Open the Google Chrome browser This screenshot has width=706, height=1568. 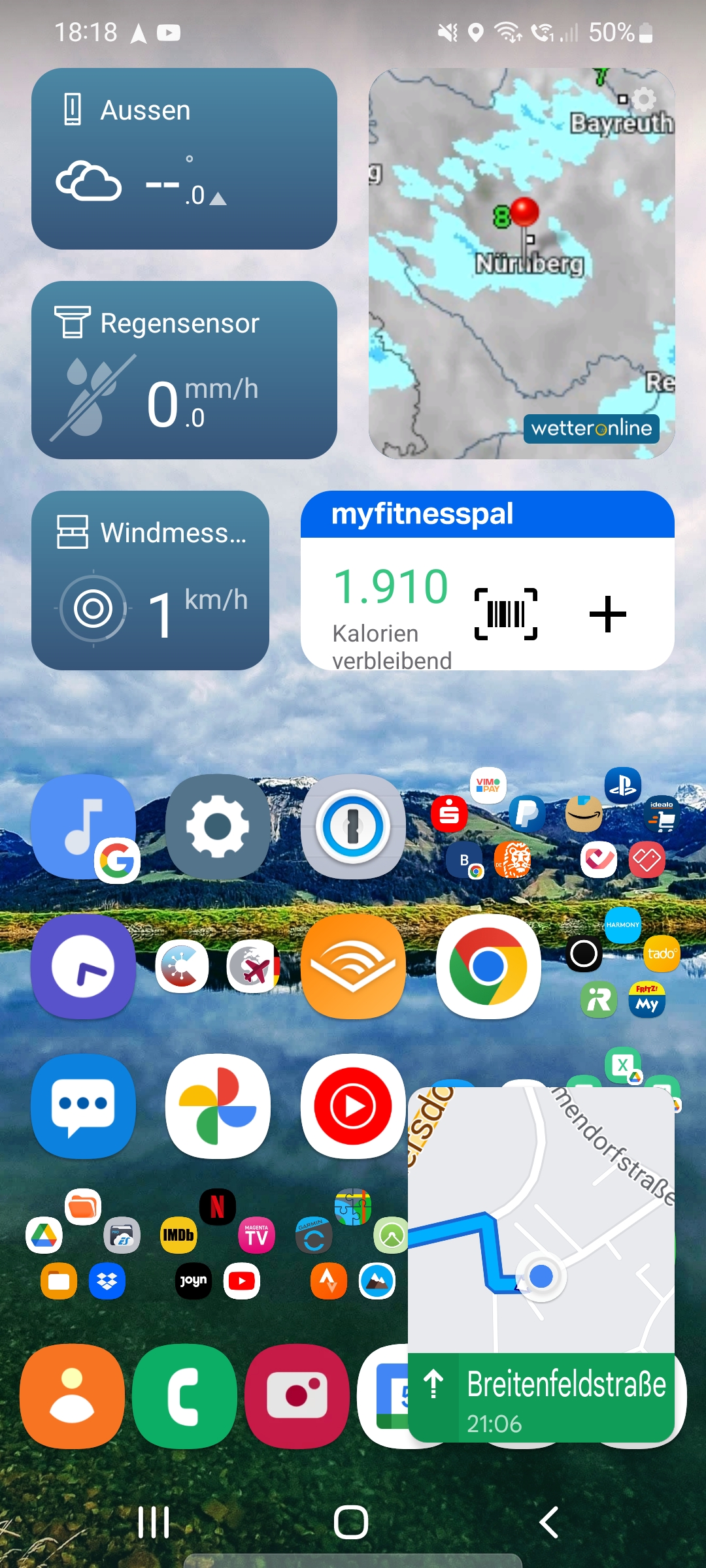tap(488, 967)
